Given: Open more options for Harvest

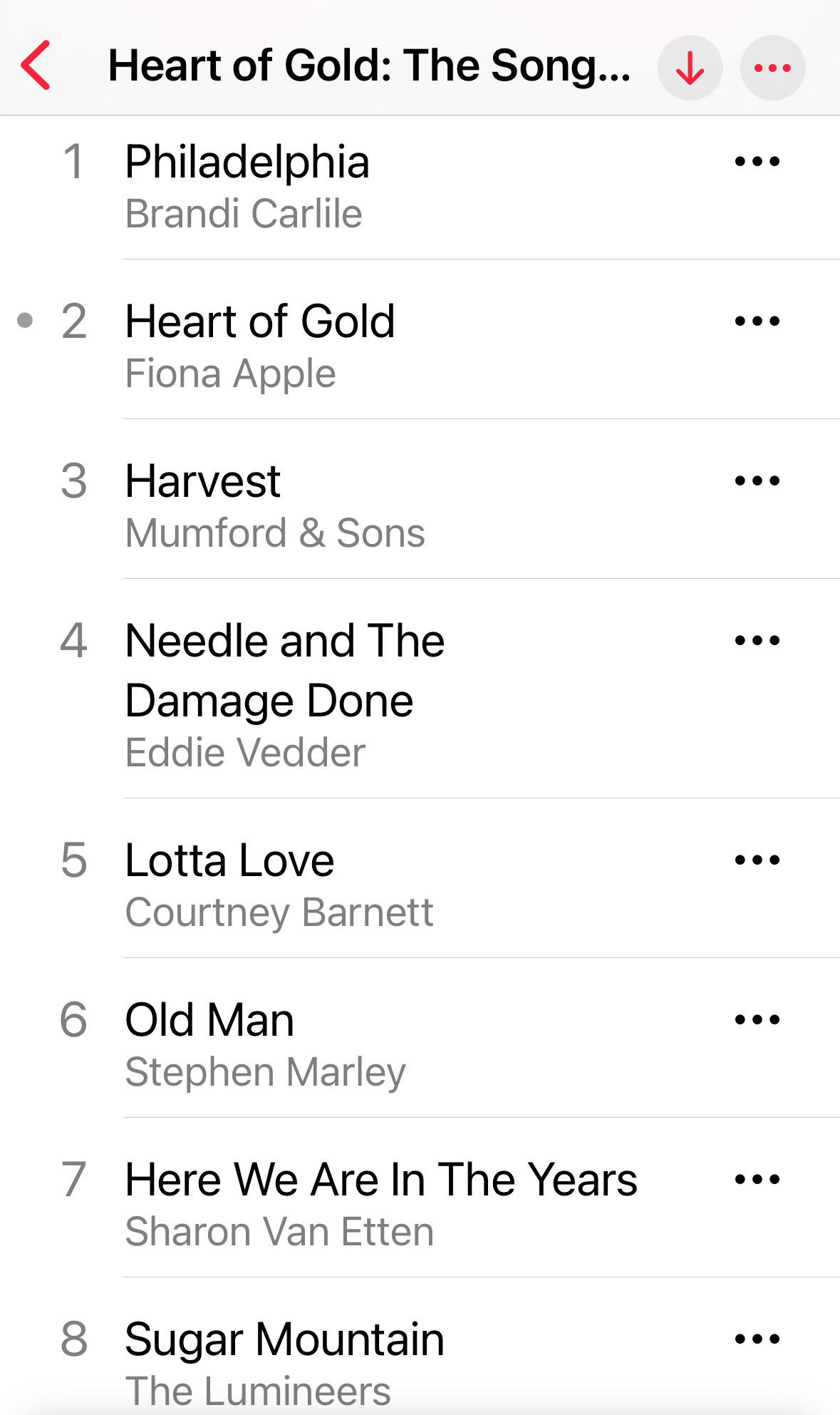Looking at the screenshot, I should pos(757,481).
